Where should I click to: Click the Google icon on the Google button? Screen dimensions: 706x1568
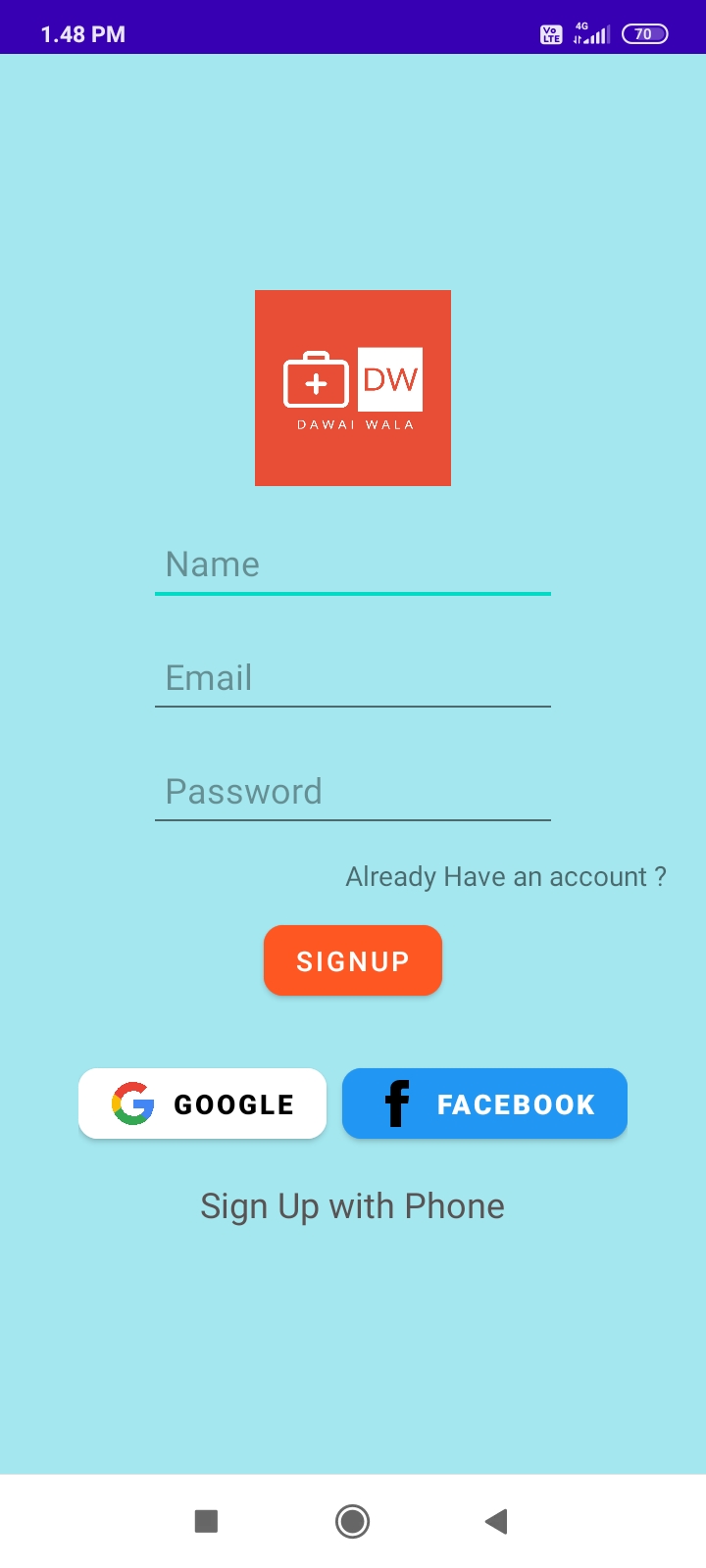[134, 1103]
